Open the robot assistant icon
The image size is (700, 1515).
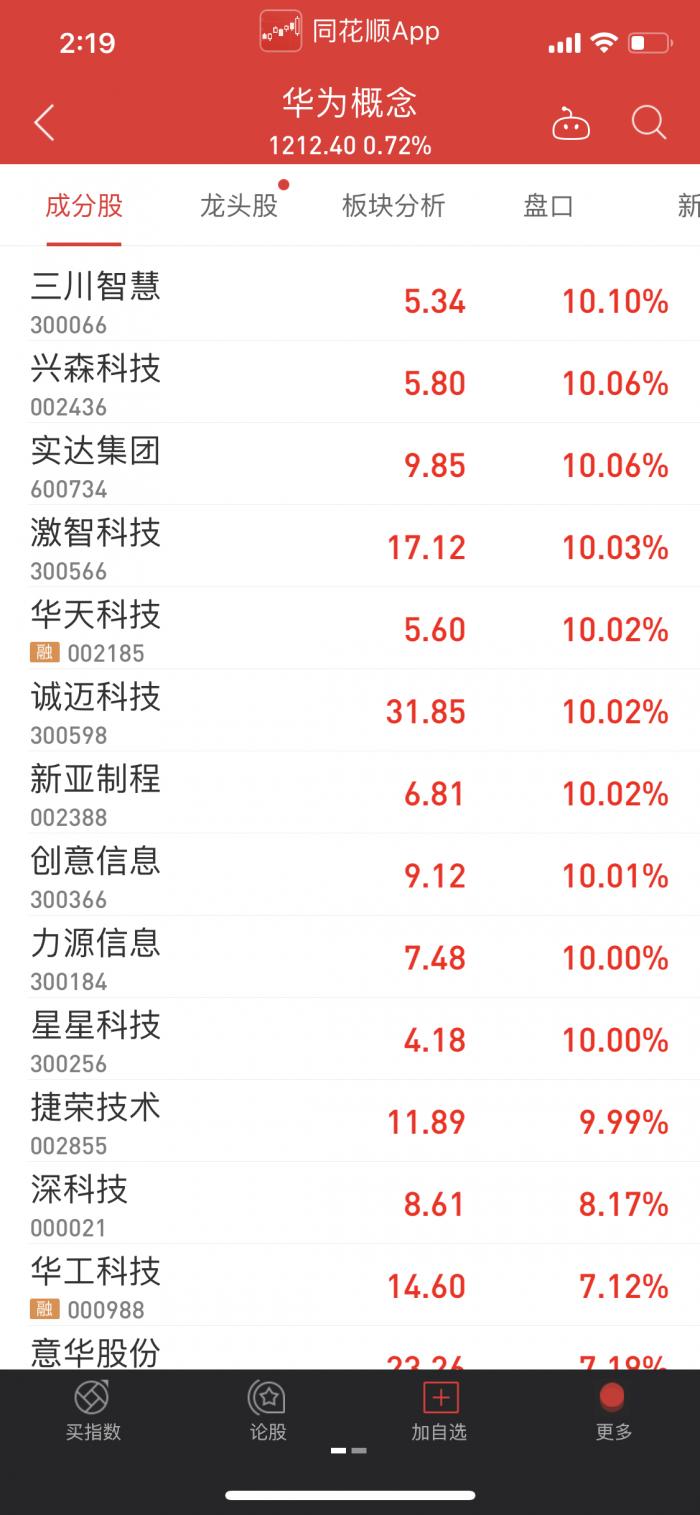click(x=571, y=124)
